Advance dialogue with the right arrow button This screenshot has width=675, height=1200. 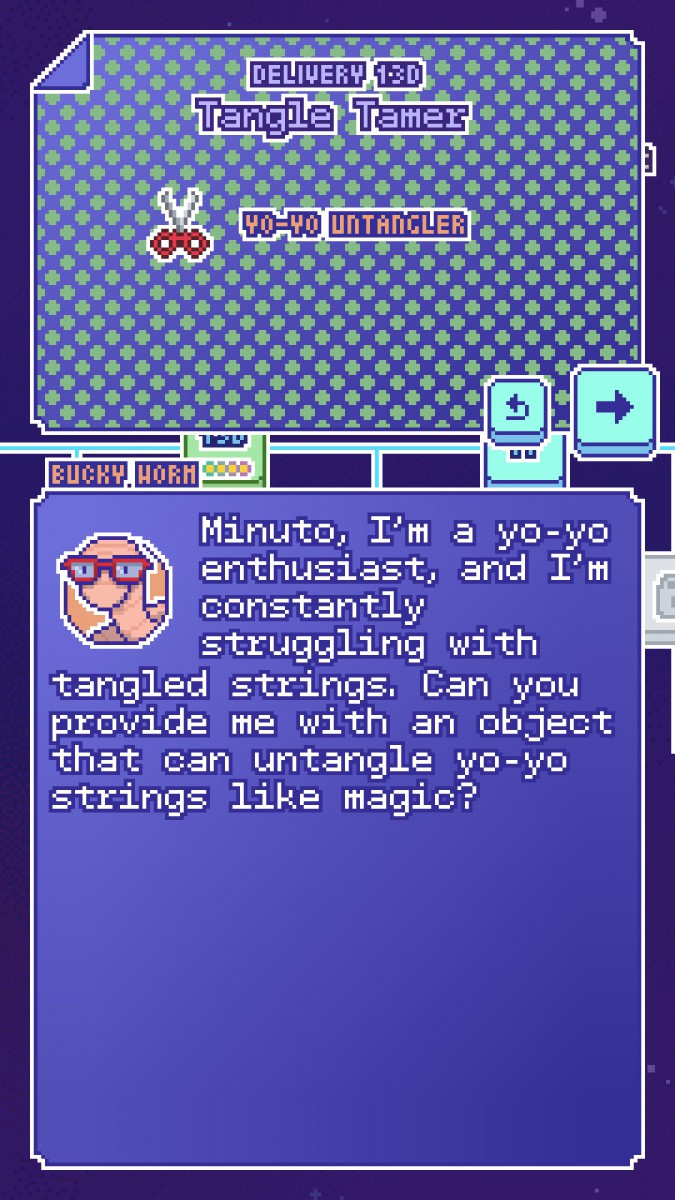(x=615, y=408)
